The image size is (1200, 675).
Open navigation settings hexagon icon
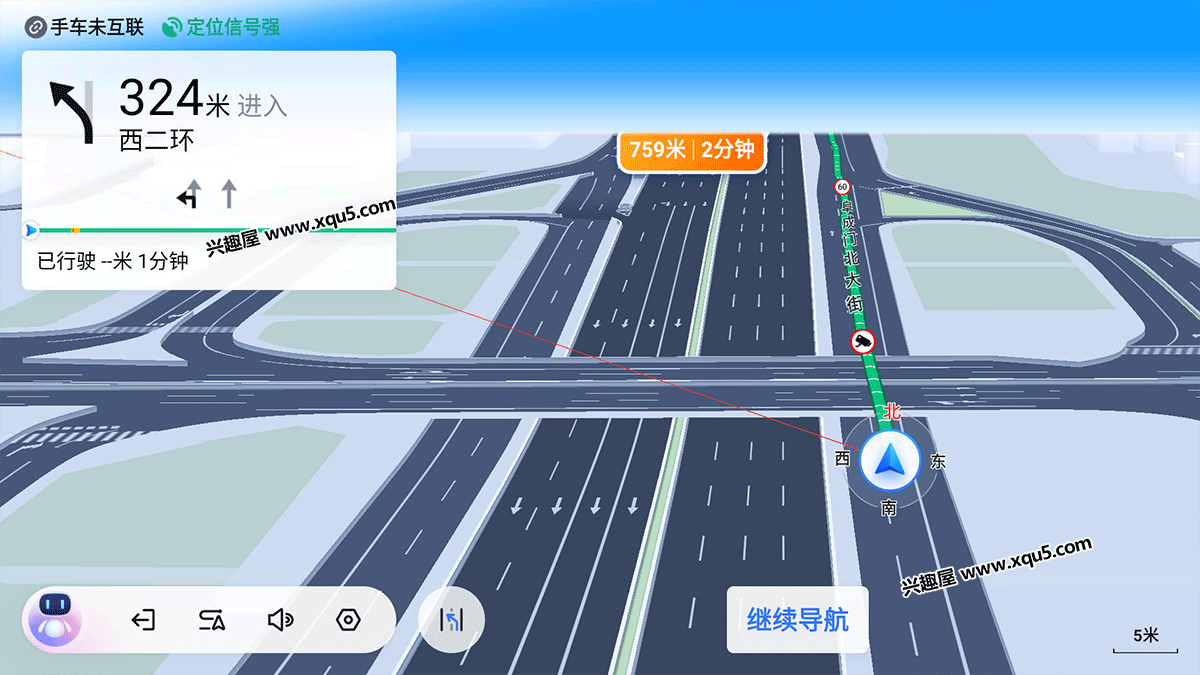(347, 620)
